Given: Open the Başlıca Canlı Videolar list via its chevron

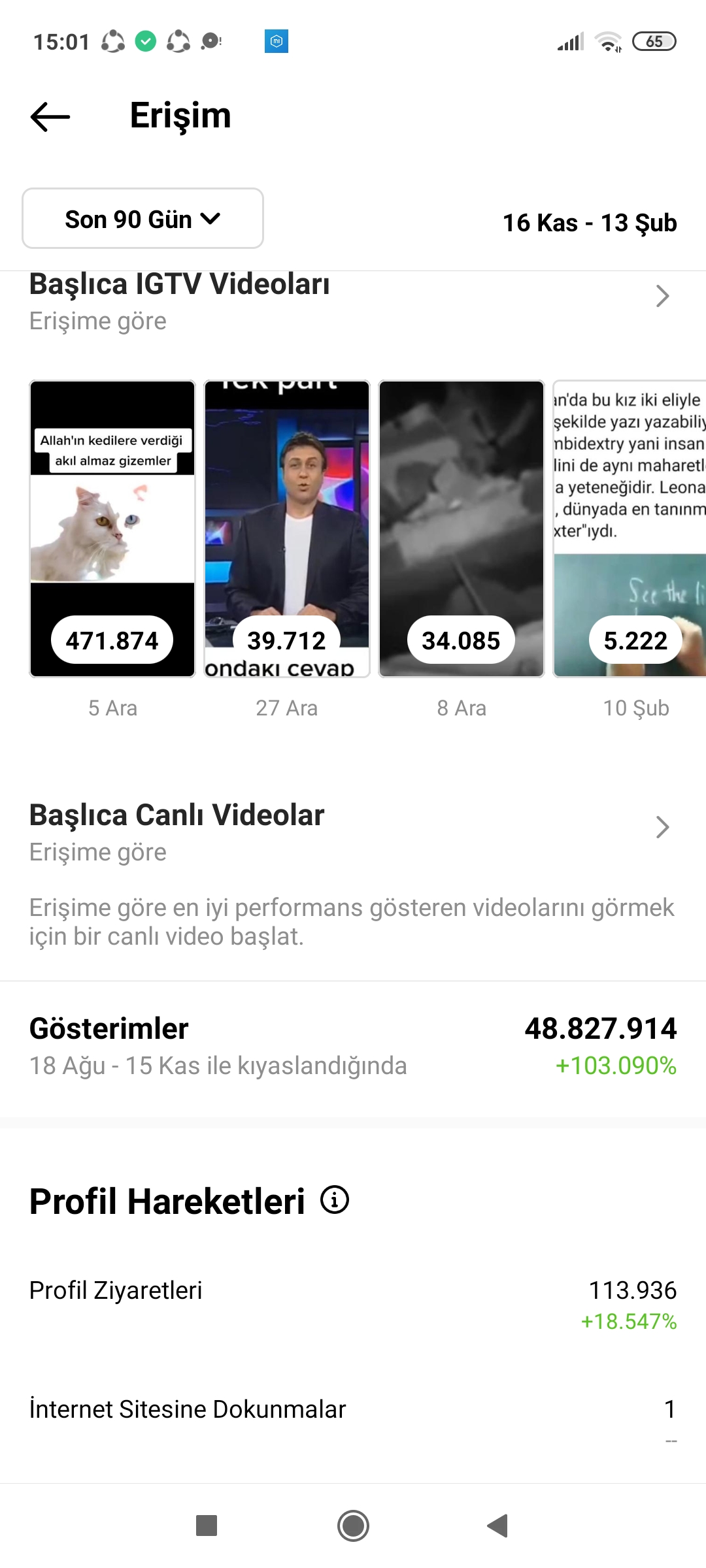Looking at the screenshot, I should (x=662, y=827).
